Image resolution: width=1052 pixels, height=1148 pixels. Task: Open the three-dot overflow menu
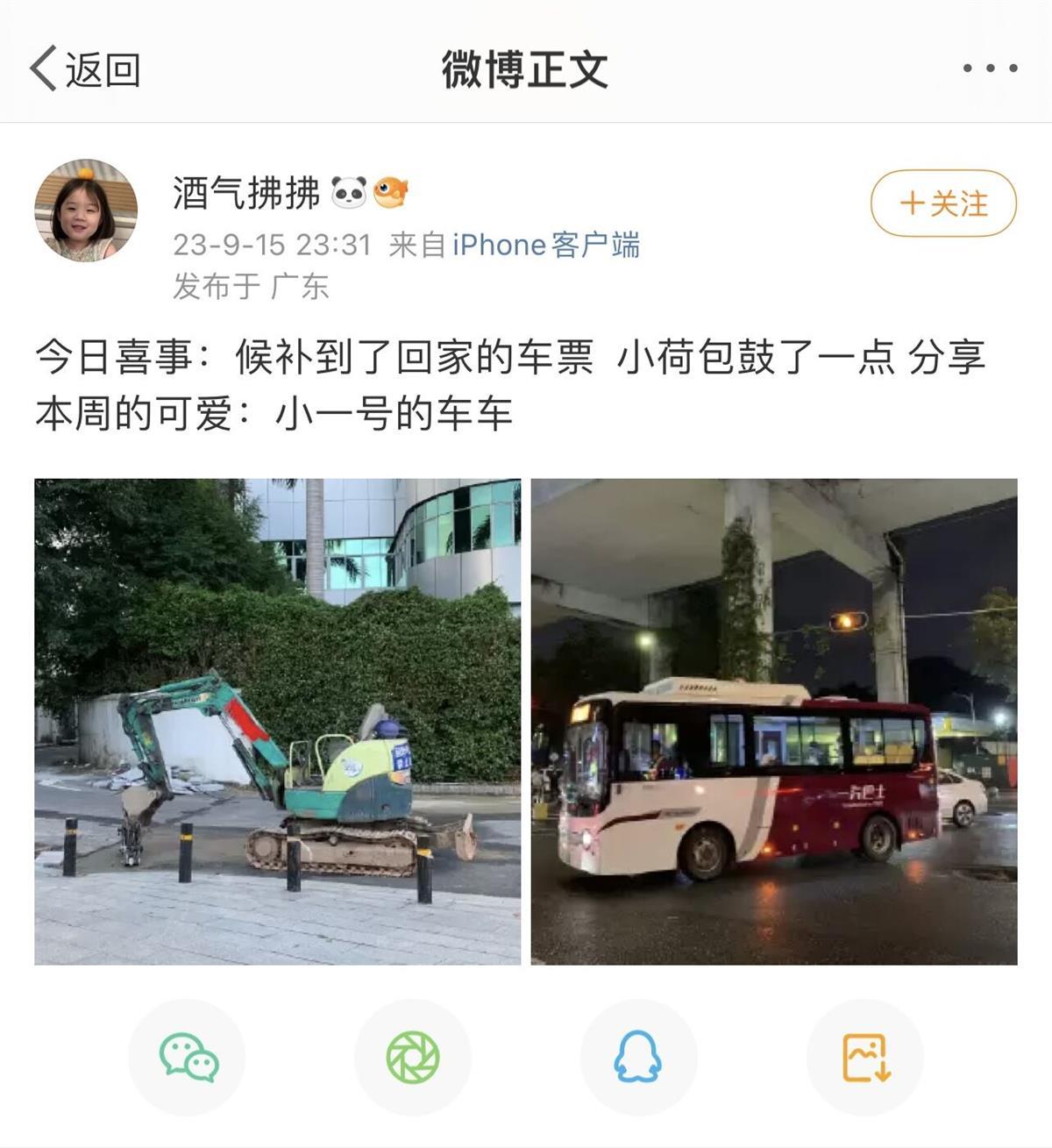click(x=990, y=68)
